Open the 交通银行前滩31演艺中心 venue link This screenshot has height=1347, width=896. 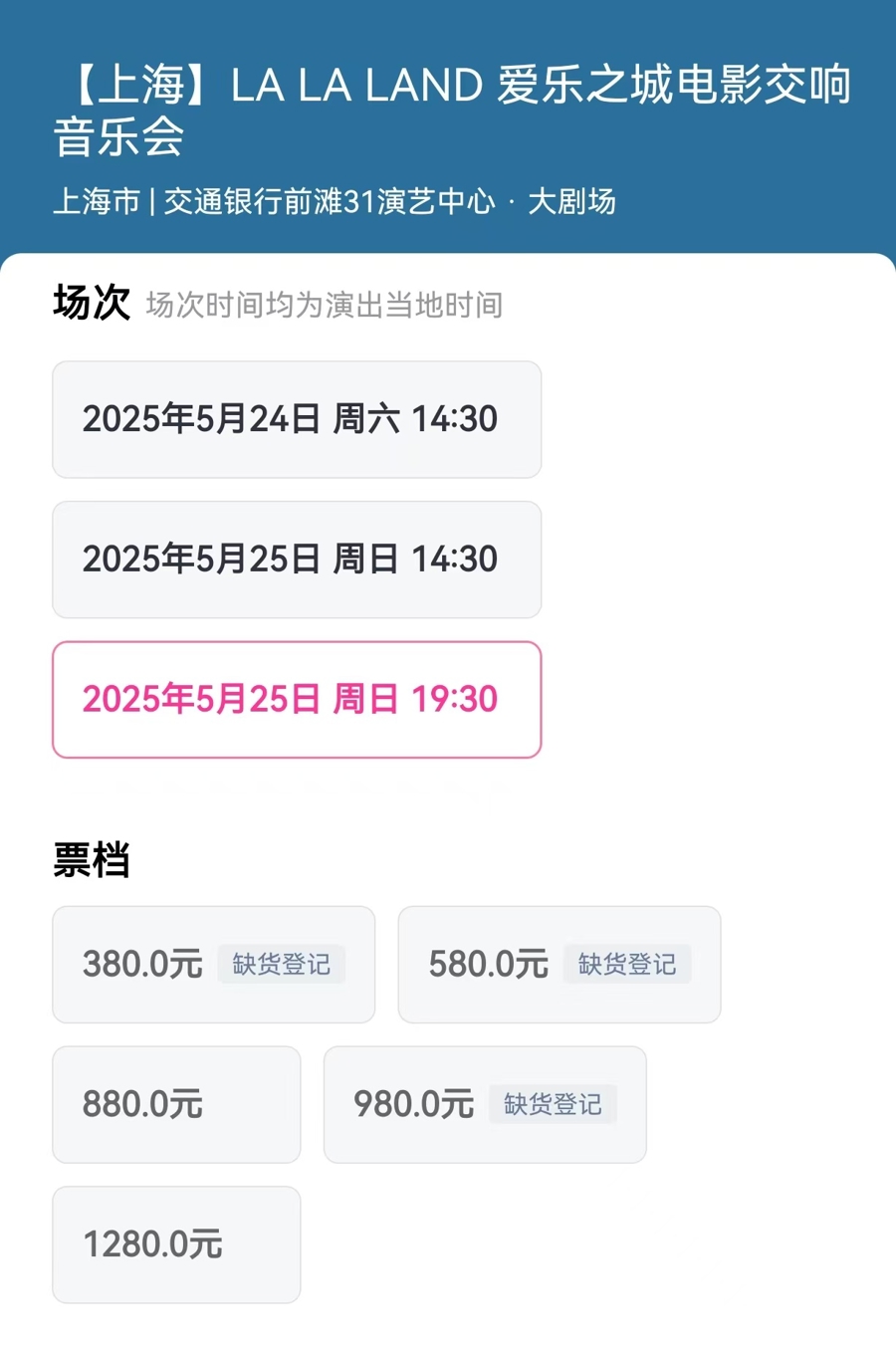331,200
